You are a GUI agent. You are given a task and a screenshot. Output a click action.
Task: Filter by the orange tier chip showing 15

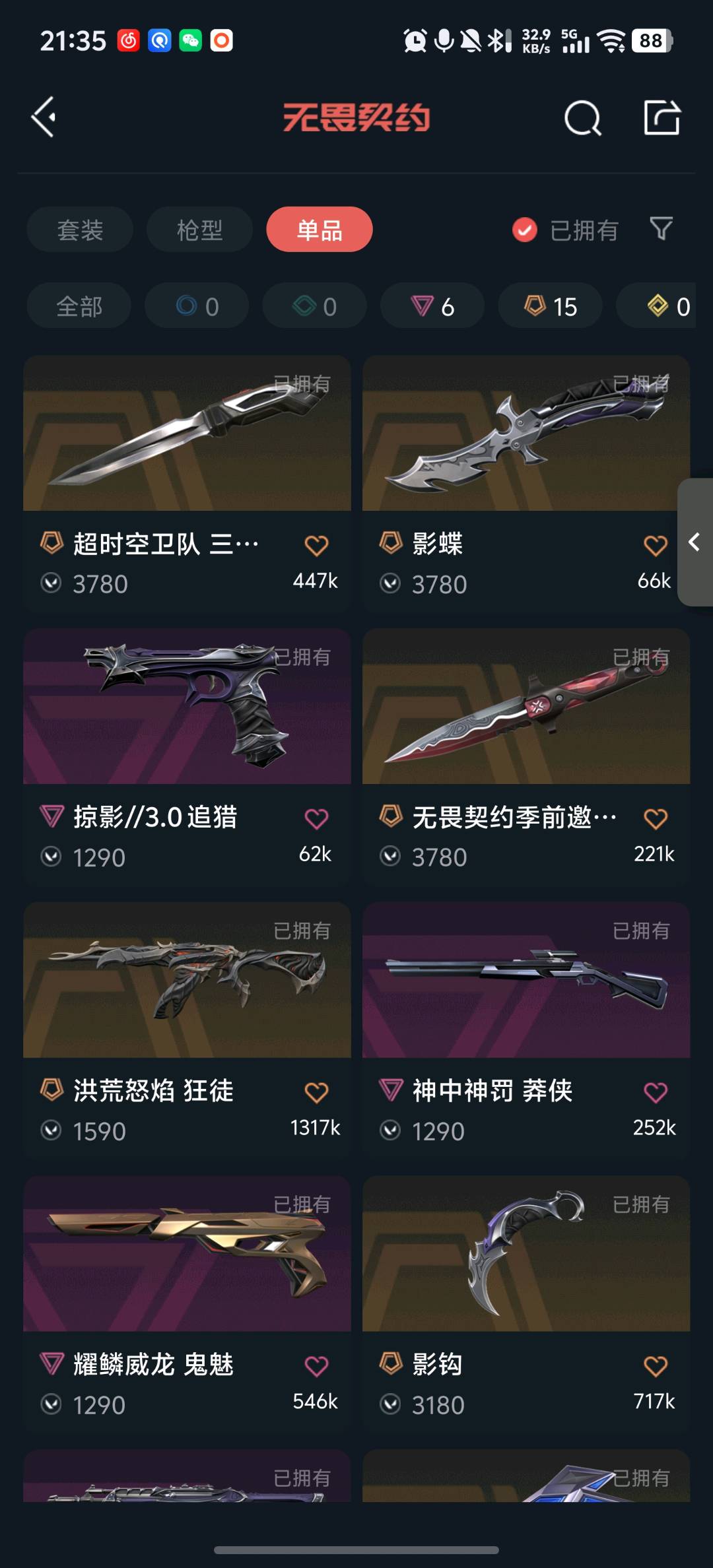pos(550,306)
